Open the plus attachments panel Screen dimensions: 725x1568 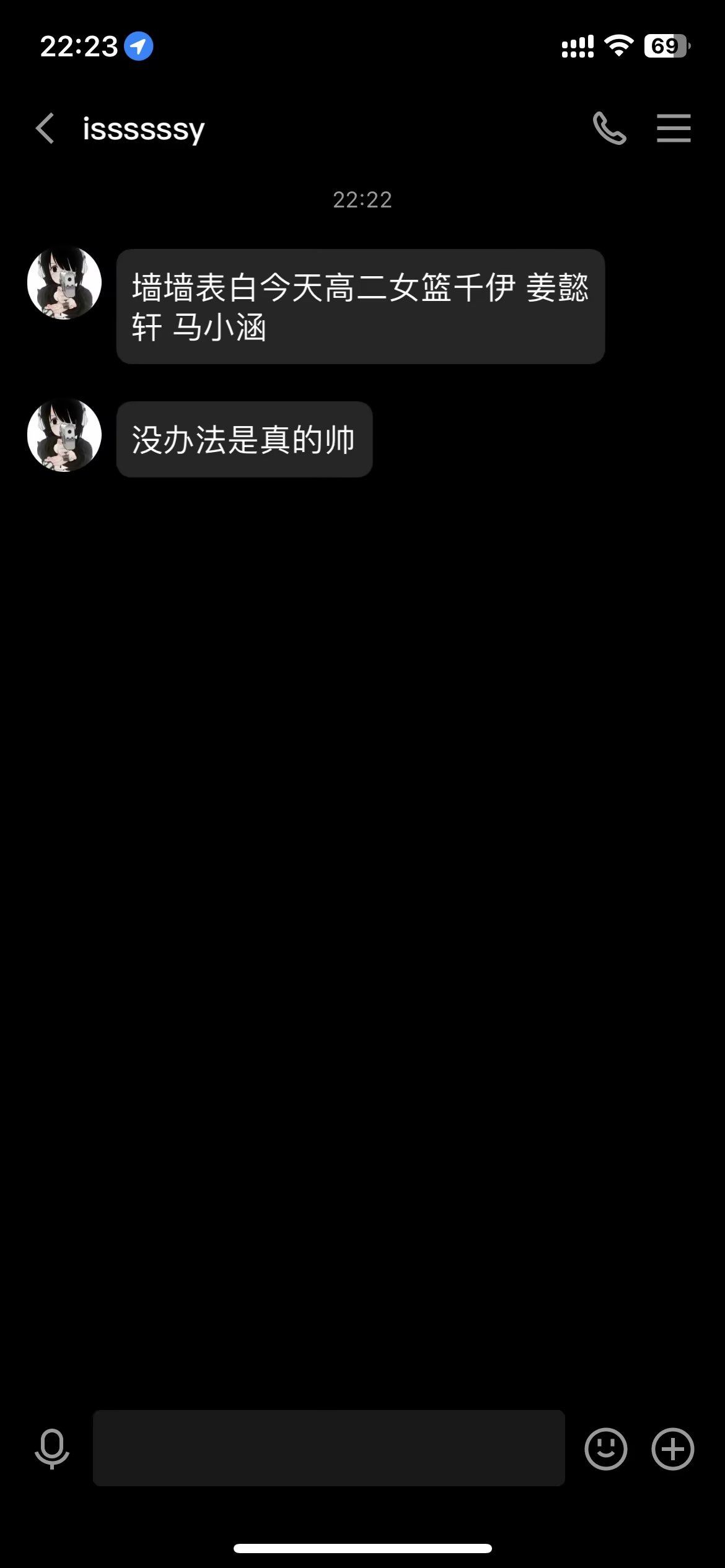click(x=672, y=1448)
